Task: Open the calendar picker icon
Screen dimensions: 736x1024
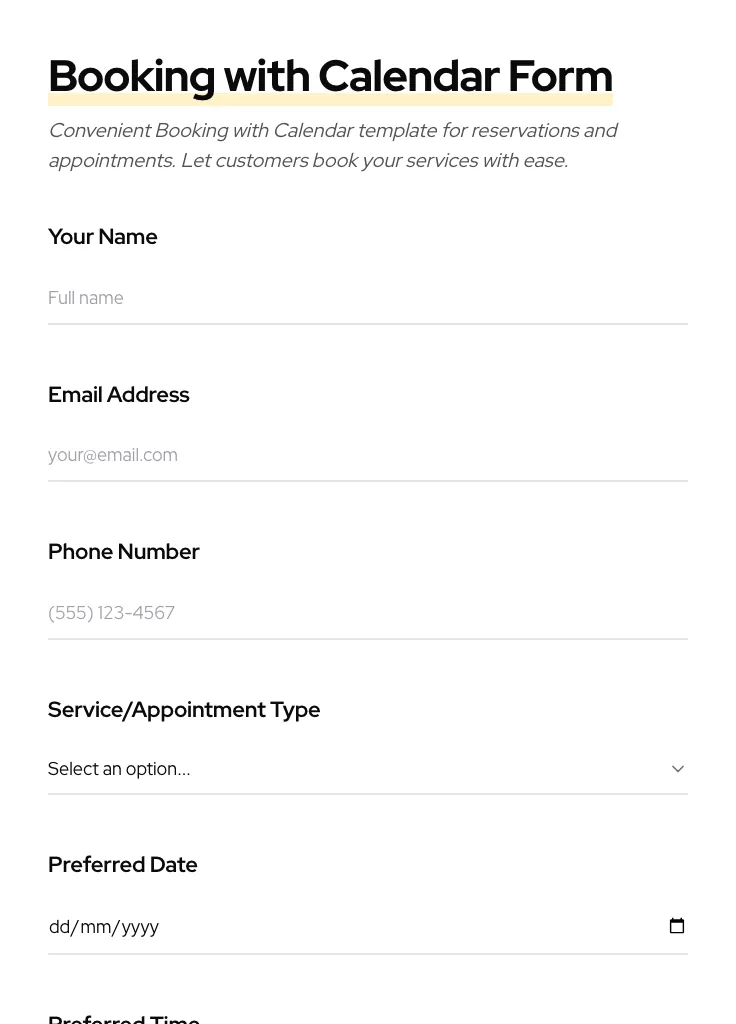Action: (677, 926)
